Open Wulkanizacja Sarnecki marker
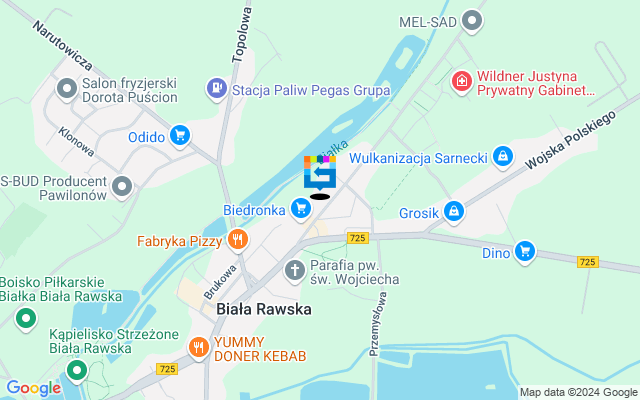640x400 pixels. 503,157
